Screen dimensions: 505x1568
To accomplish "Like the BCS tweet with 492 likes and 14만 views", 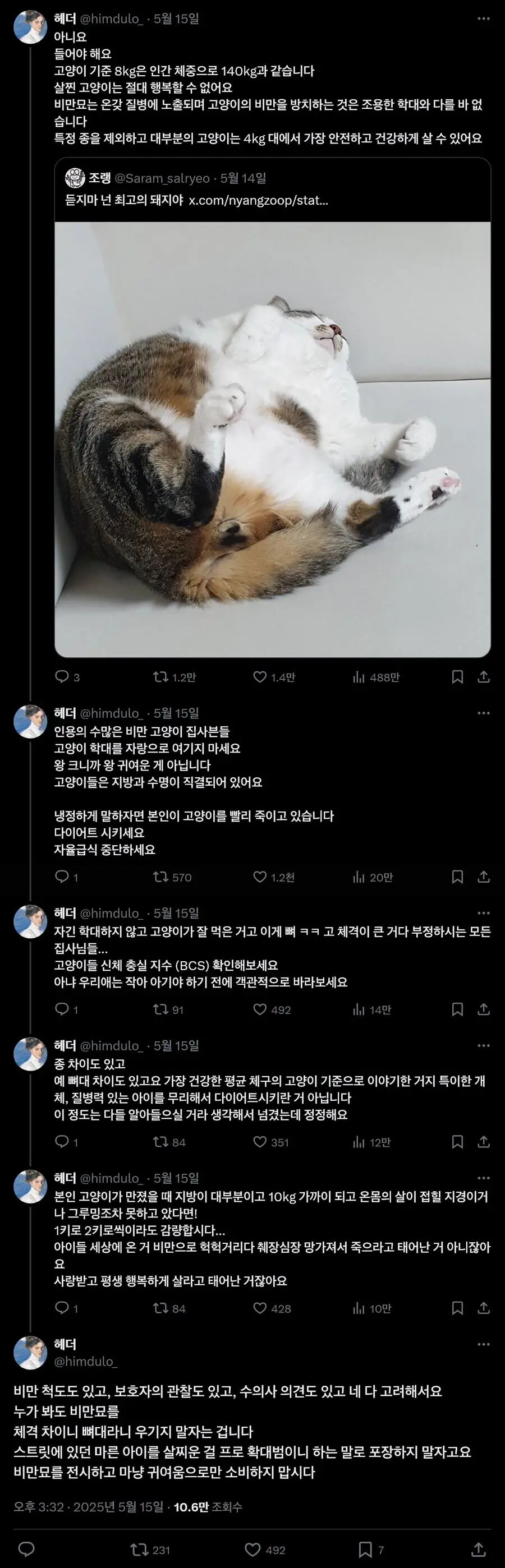I will click(x=260, y=1009).
